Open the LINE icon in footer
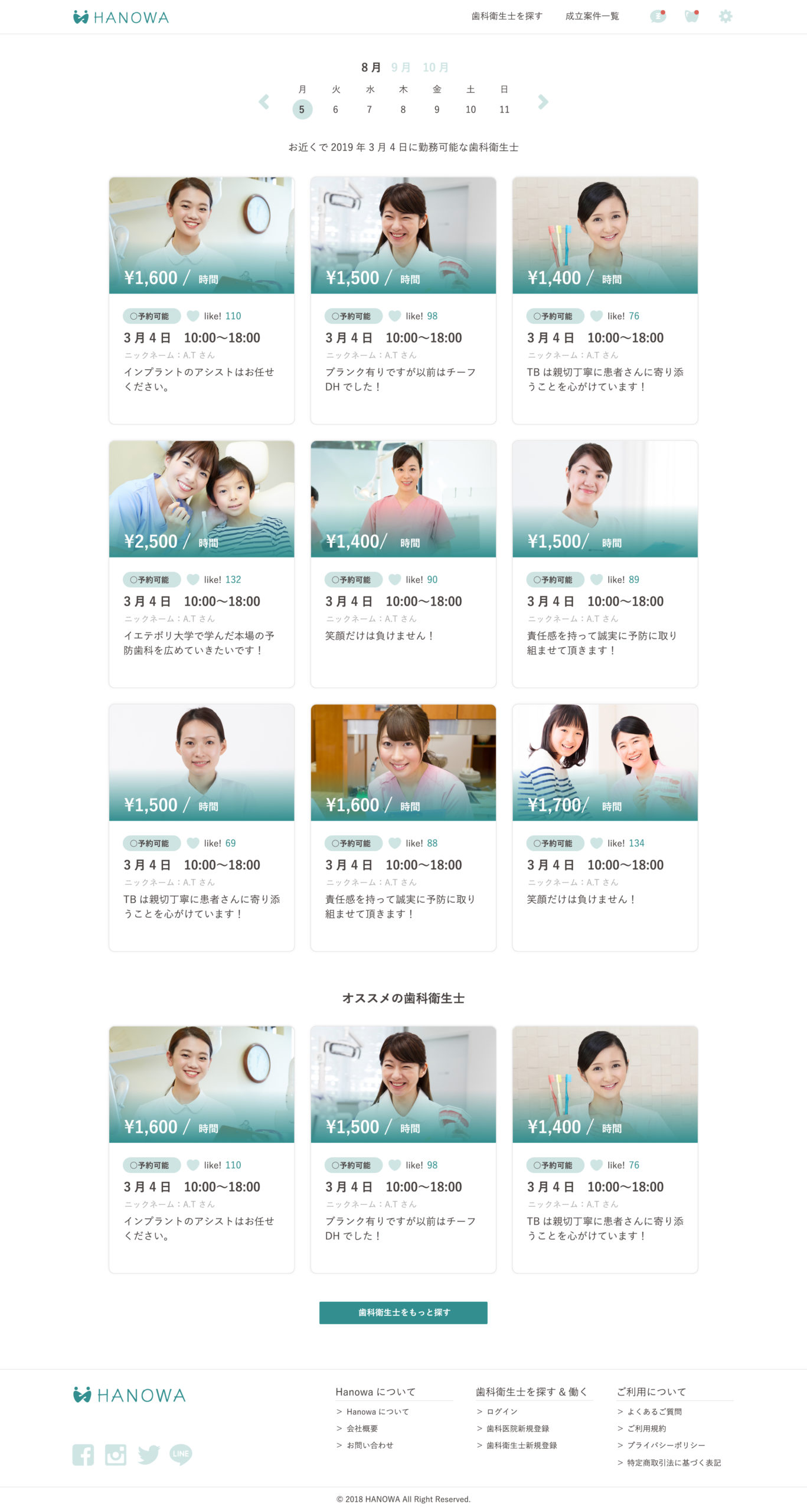Viewport: 807px width, 1512px height. point(181,1454)
